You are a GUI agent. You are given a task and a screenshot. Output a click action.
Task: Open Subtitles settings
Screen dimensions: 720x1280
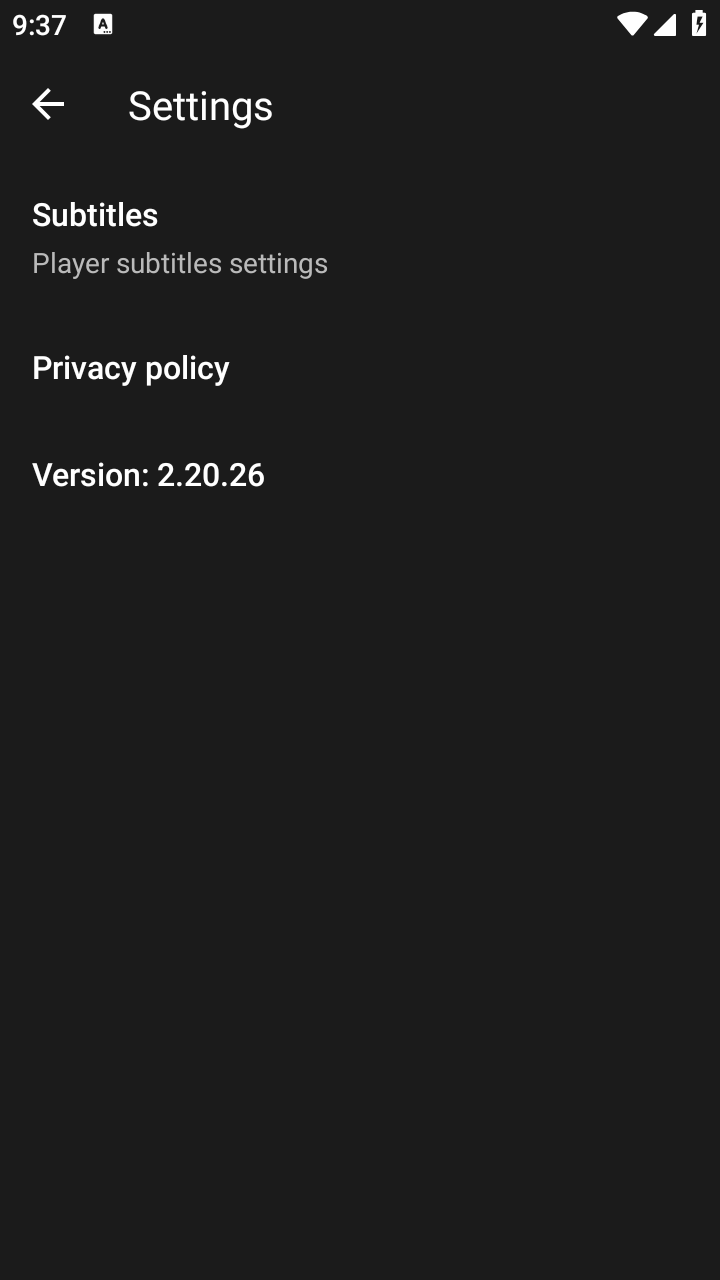pyautogui.click(x=180, y=238)
